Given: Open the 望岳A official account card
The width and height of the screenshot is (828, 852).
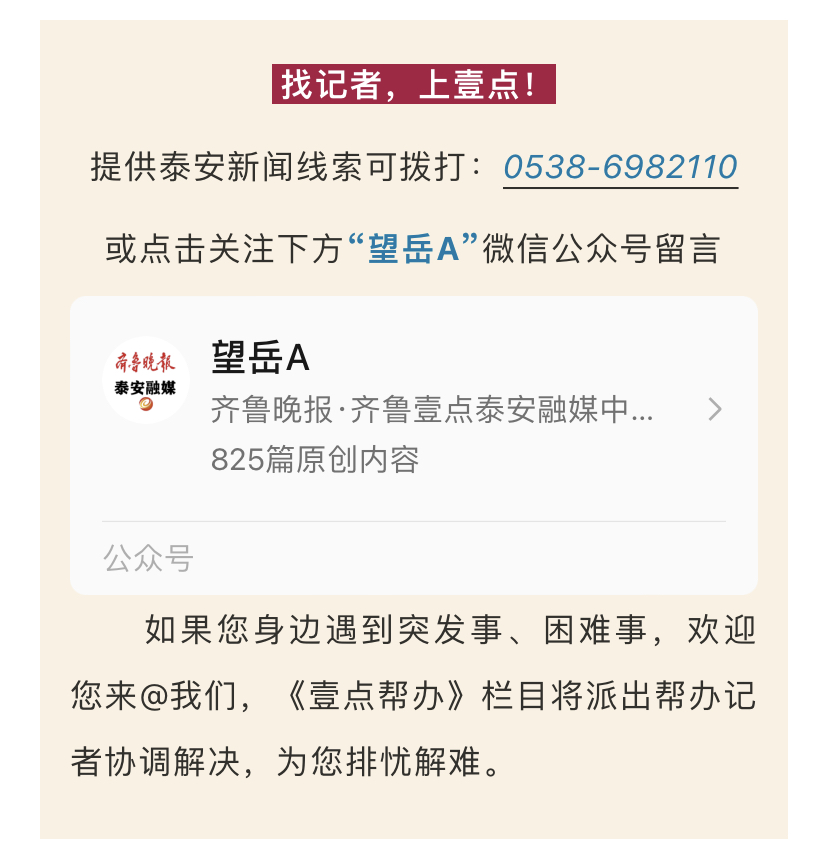Looking at the screenshot, I should (413, 408).
